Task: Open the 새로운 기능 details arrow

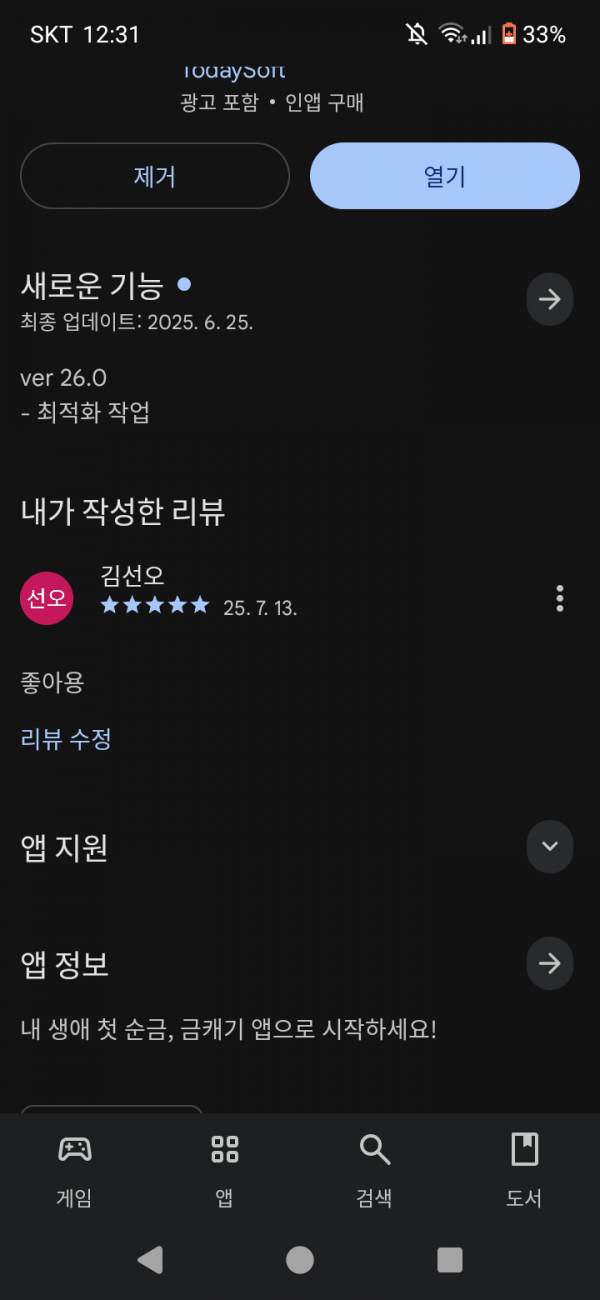Action: (x=549, y=299)
